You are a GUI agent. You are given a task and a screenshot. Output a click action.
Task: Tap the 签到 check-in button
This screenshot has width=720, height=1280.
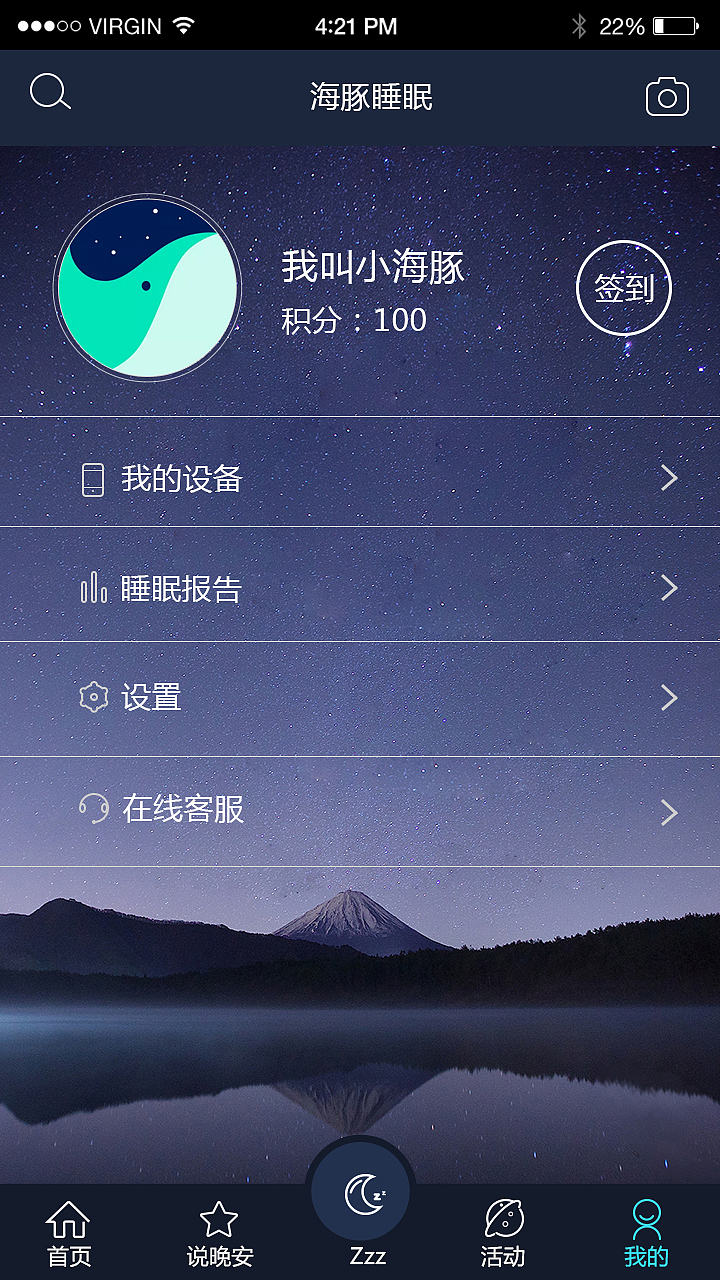point(622,287)
